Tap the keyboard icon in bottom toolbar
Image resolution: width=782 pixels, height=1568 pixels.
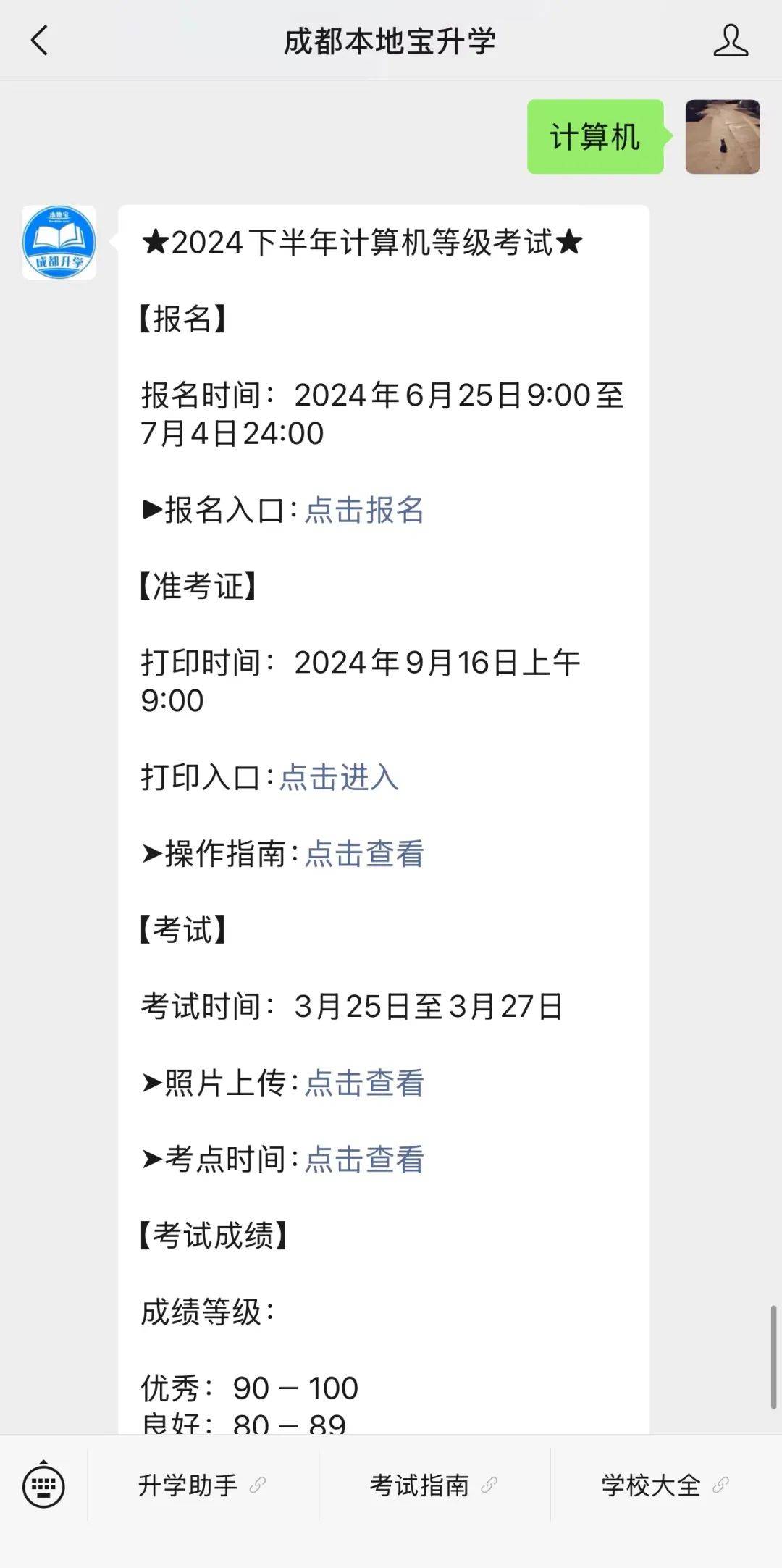(x=45, y=1485)
